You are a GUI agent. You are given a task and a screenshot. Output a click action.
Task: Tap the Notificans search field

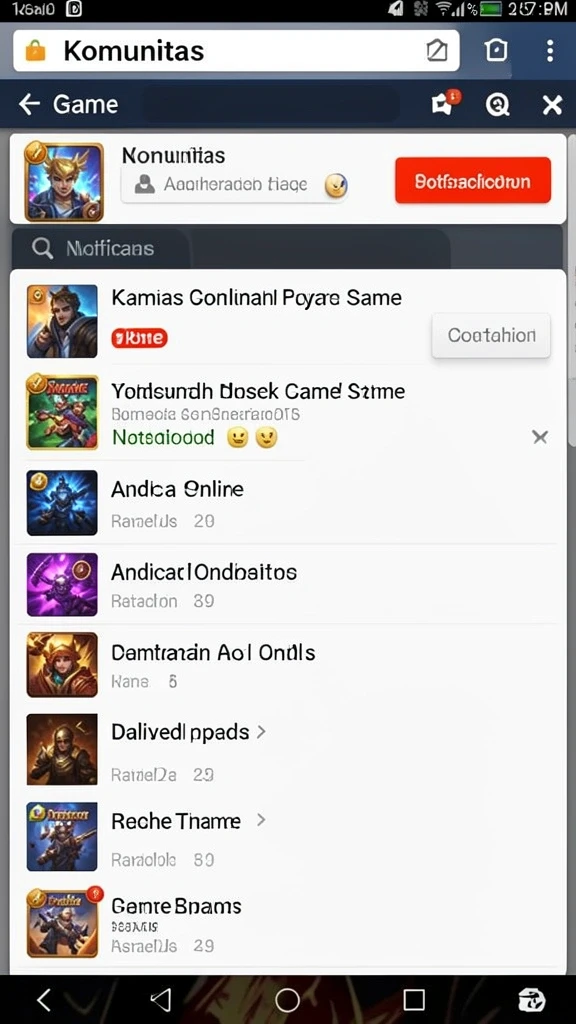tap(230, 248)
